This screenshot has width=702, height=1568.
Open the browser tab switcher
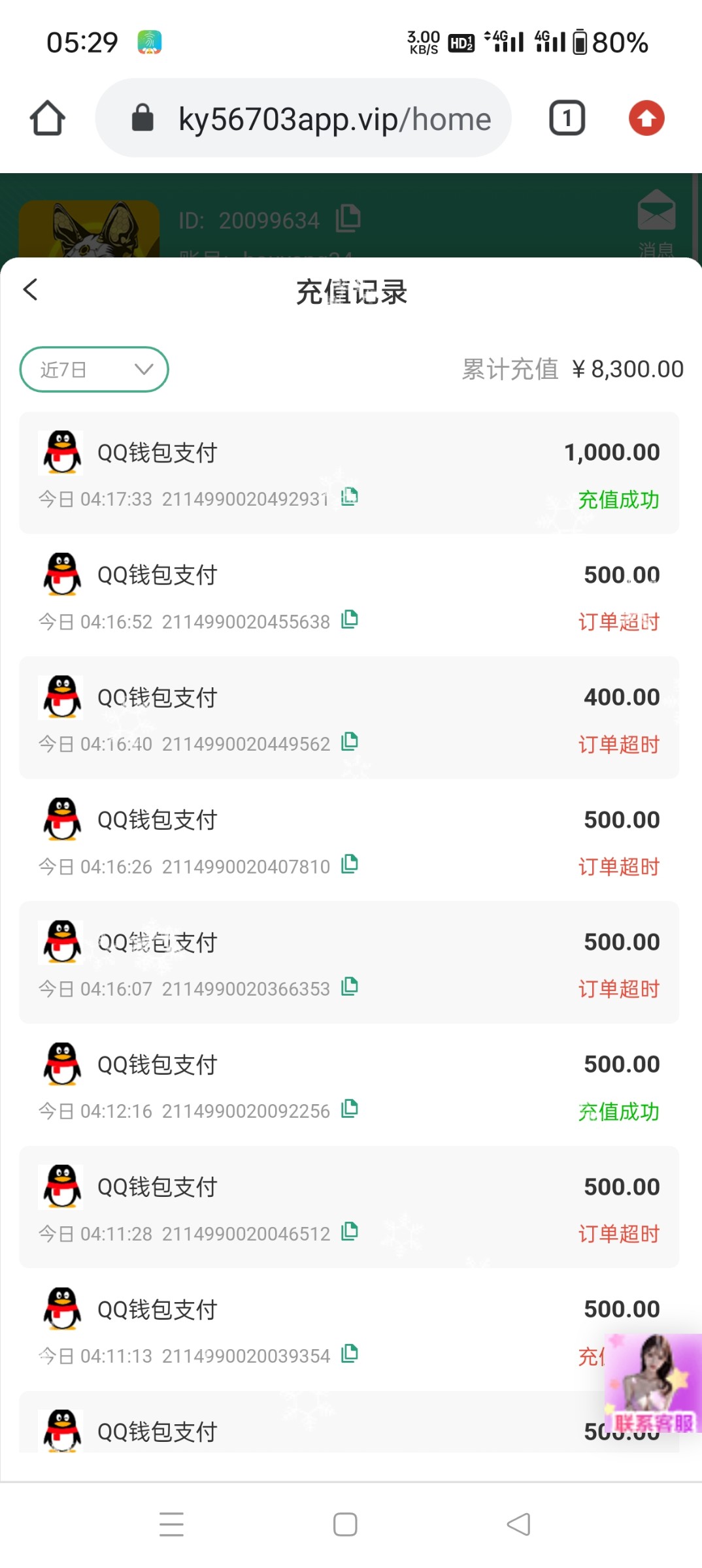tap(567, 118)
